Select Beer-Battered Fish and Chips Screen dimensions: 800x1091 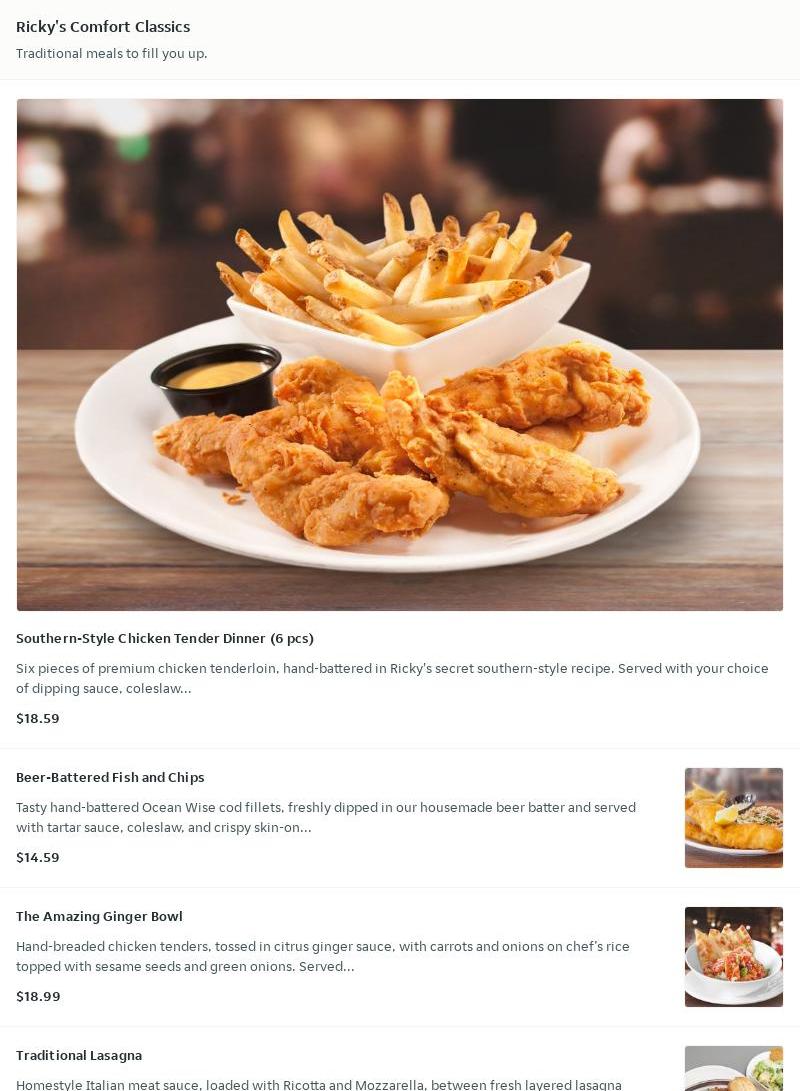[x=110, y=777]
